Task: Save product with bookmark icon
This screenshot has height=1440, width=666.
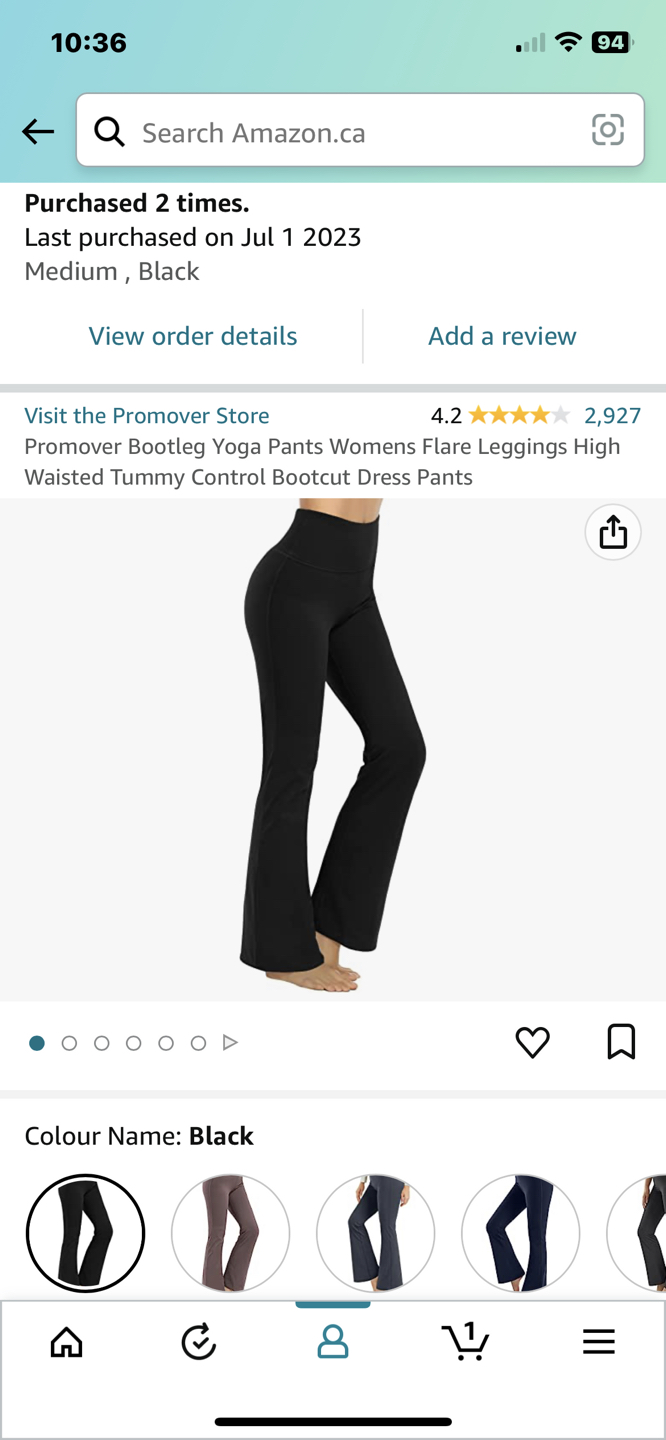Action: coord(621,1042)
